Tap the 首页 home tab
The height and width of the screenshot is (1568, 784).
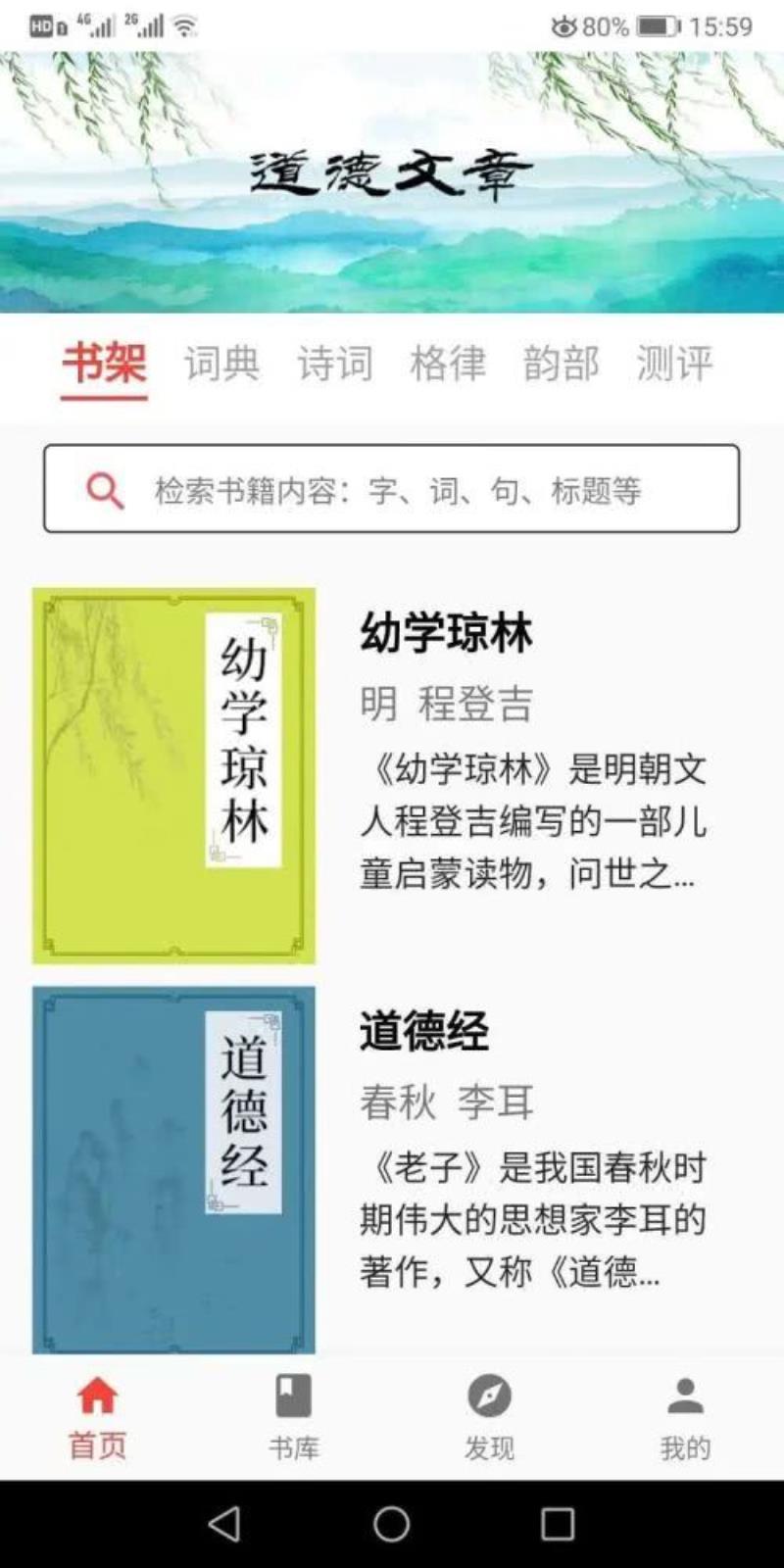coord(98,1417)
